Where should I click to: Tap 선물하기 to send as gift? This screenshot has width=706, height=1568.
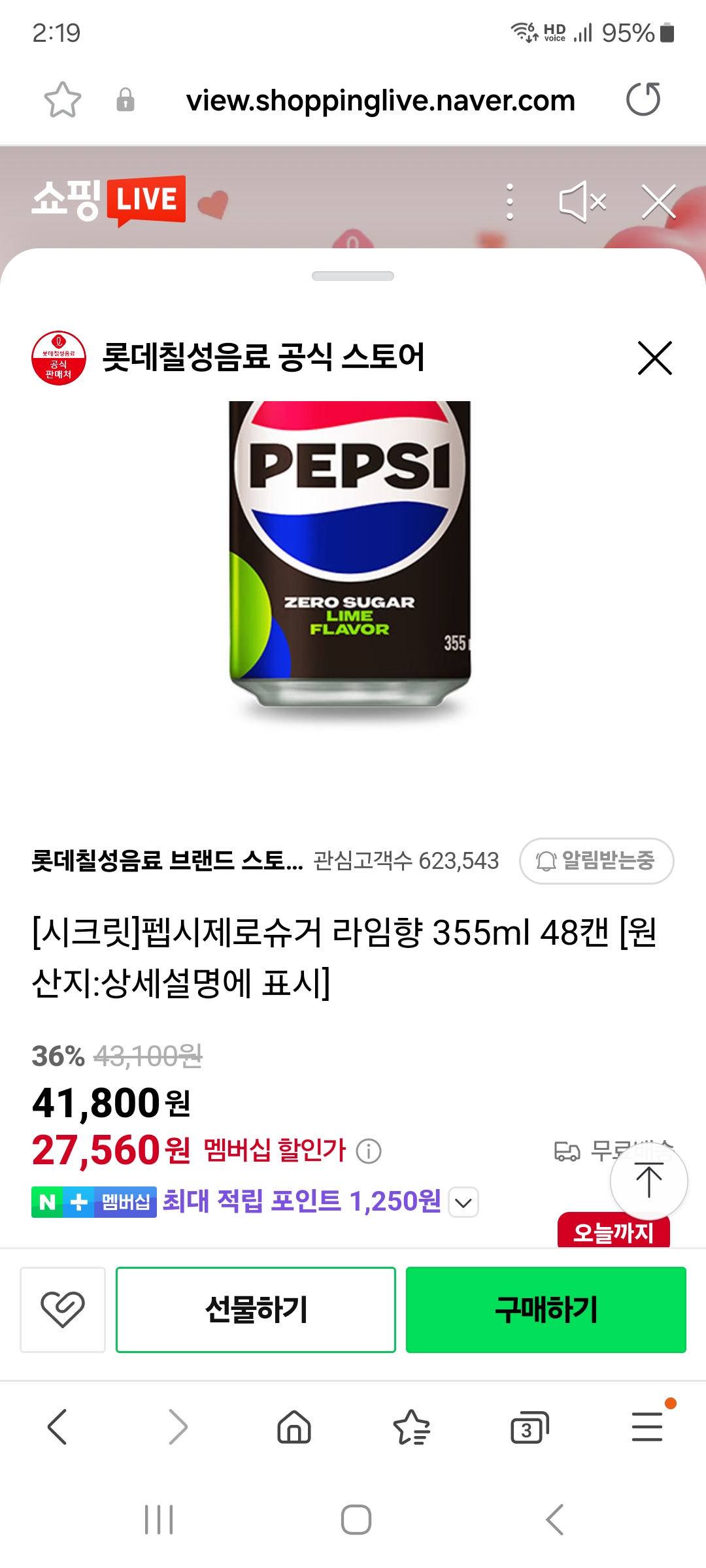pos(256,1309)
